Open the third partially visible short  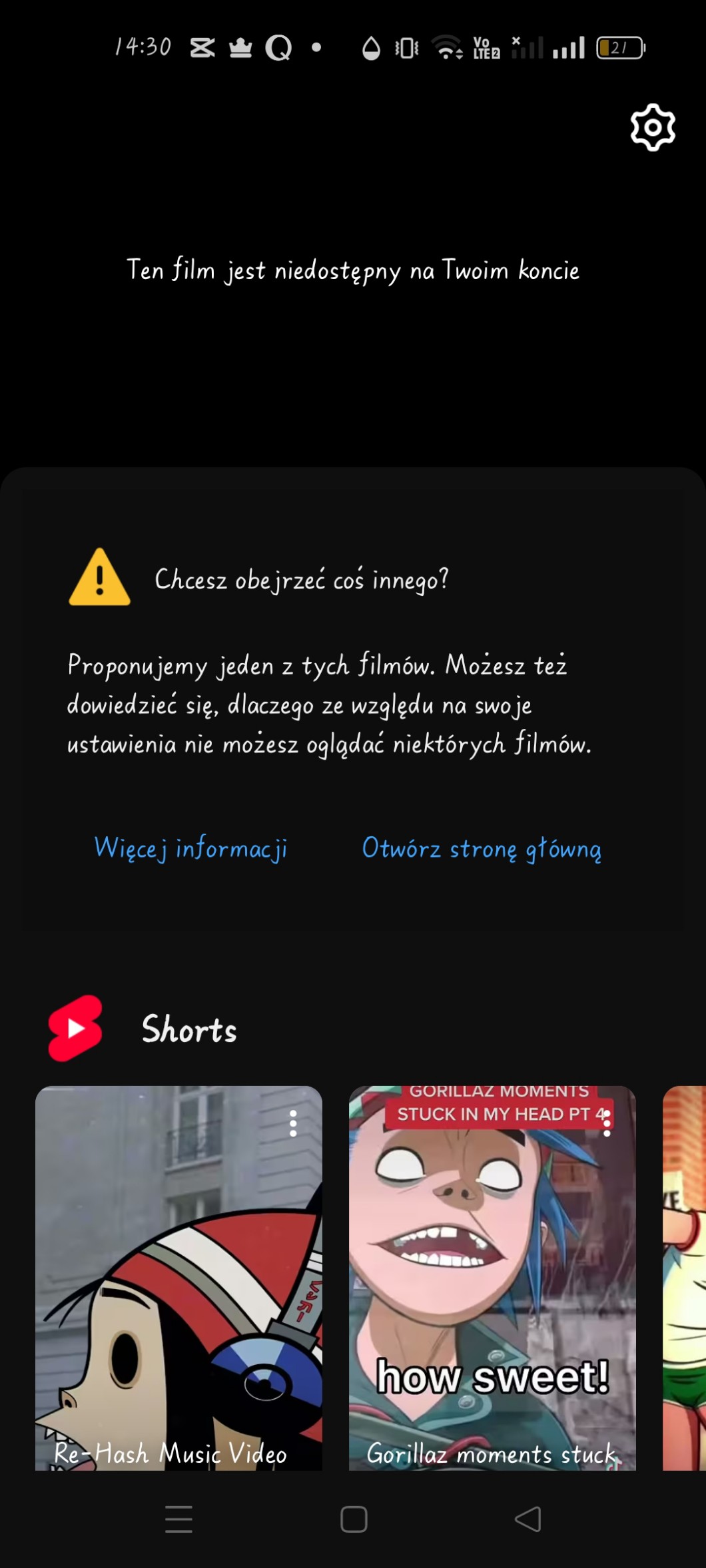coord(685,1278)
